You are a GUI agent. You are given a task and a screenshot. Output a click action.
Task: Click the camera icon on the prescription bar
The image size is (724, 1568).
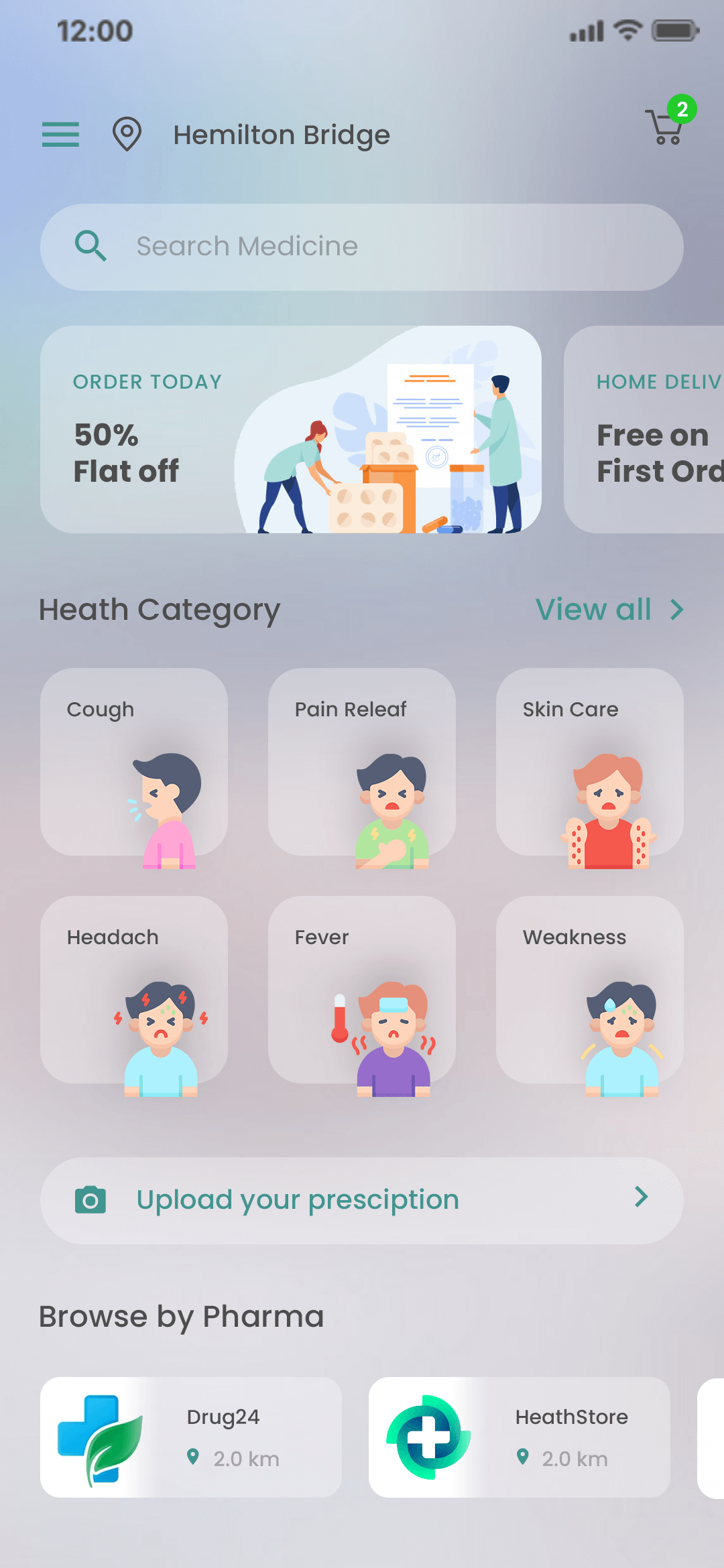pos(92,1199)
